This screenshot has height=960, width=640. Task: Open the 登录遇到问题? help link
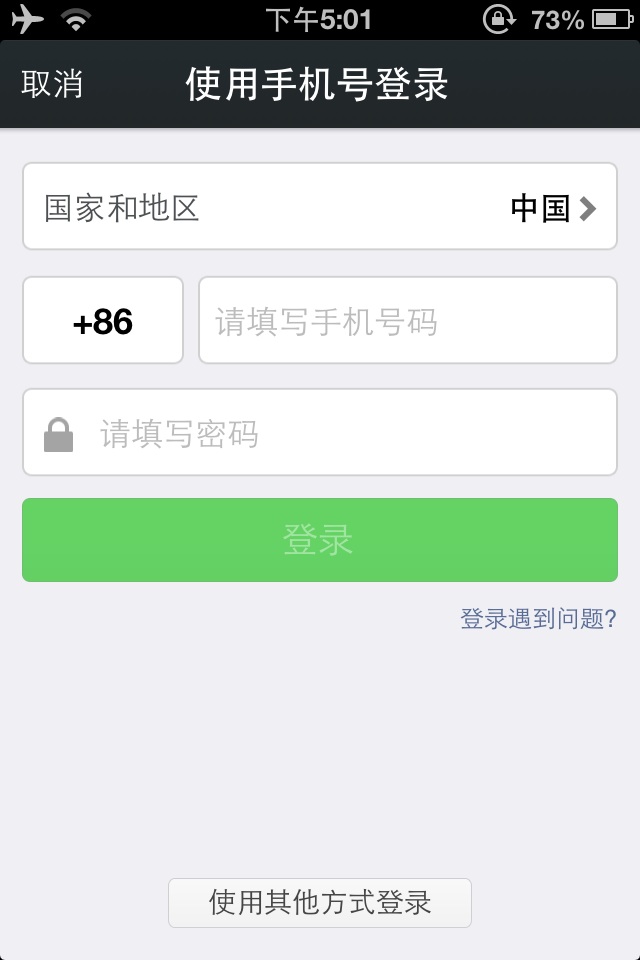(538, 619)
